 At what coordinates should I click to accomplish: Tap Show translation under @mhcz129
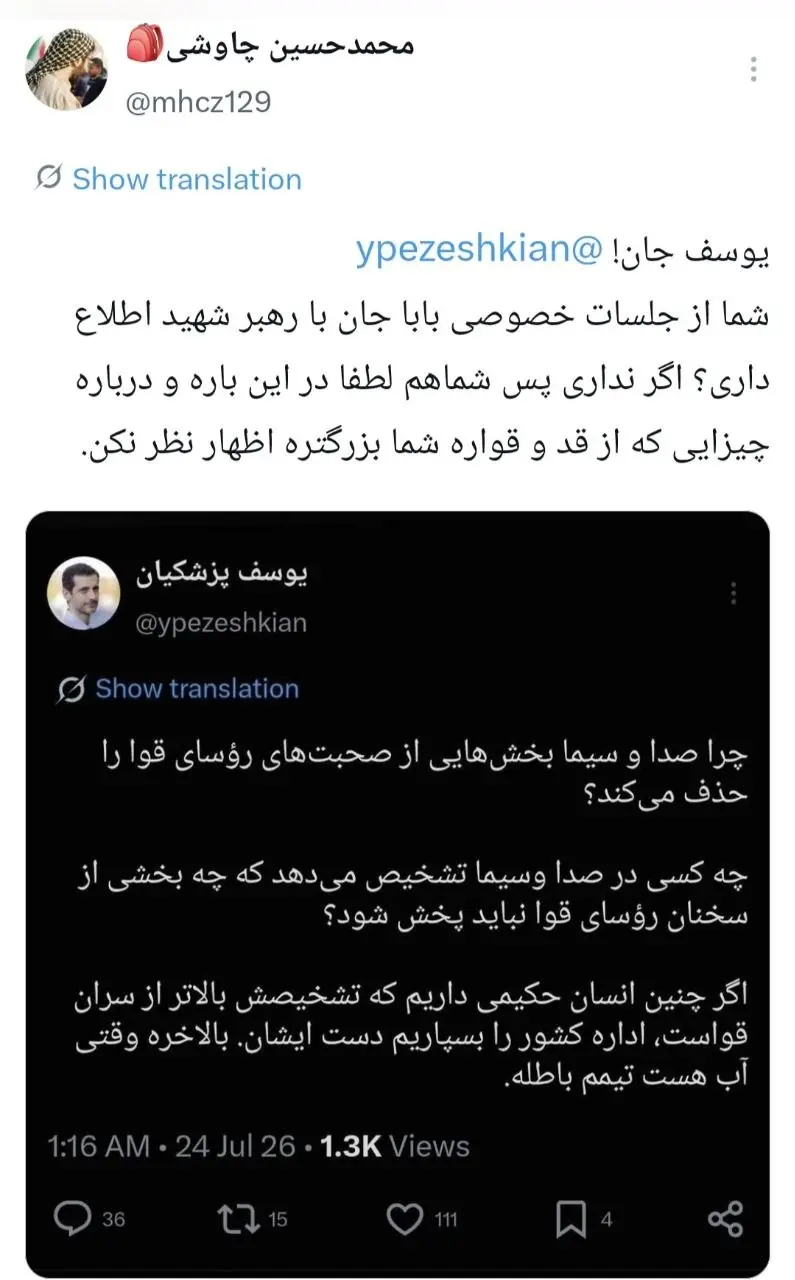click(169, 179)
